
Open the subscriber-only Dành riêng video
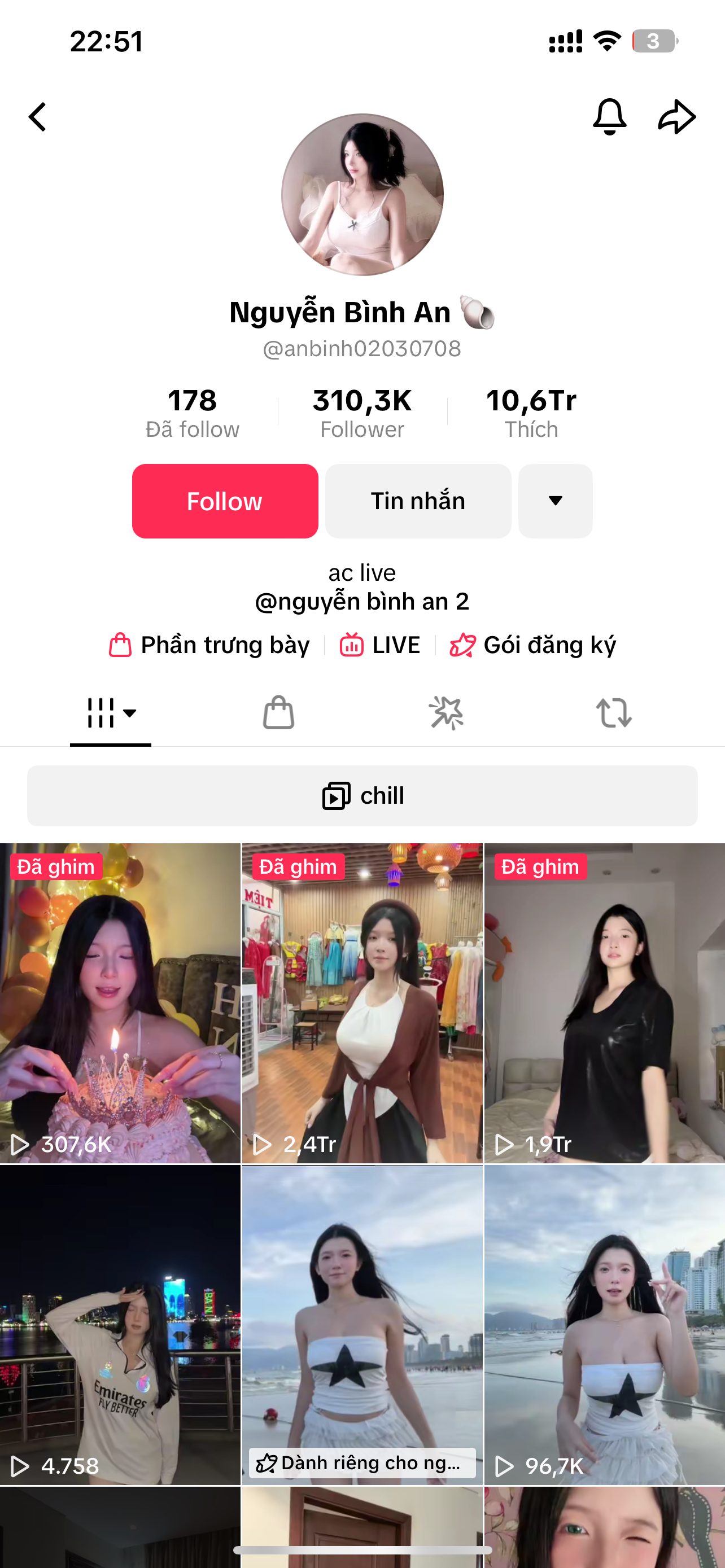pos(362,1325)
